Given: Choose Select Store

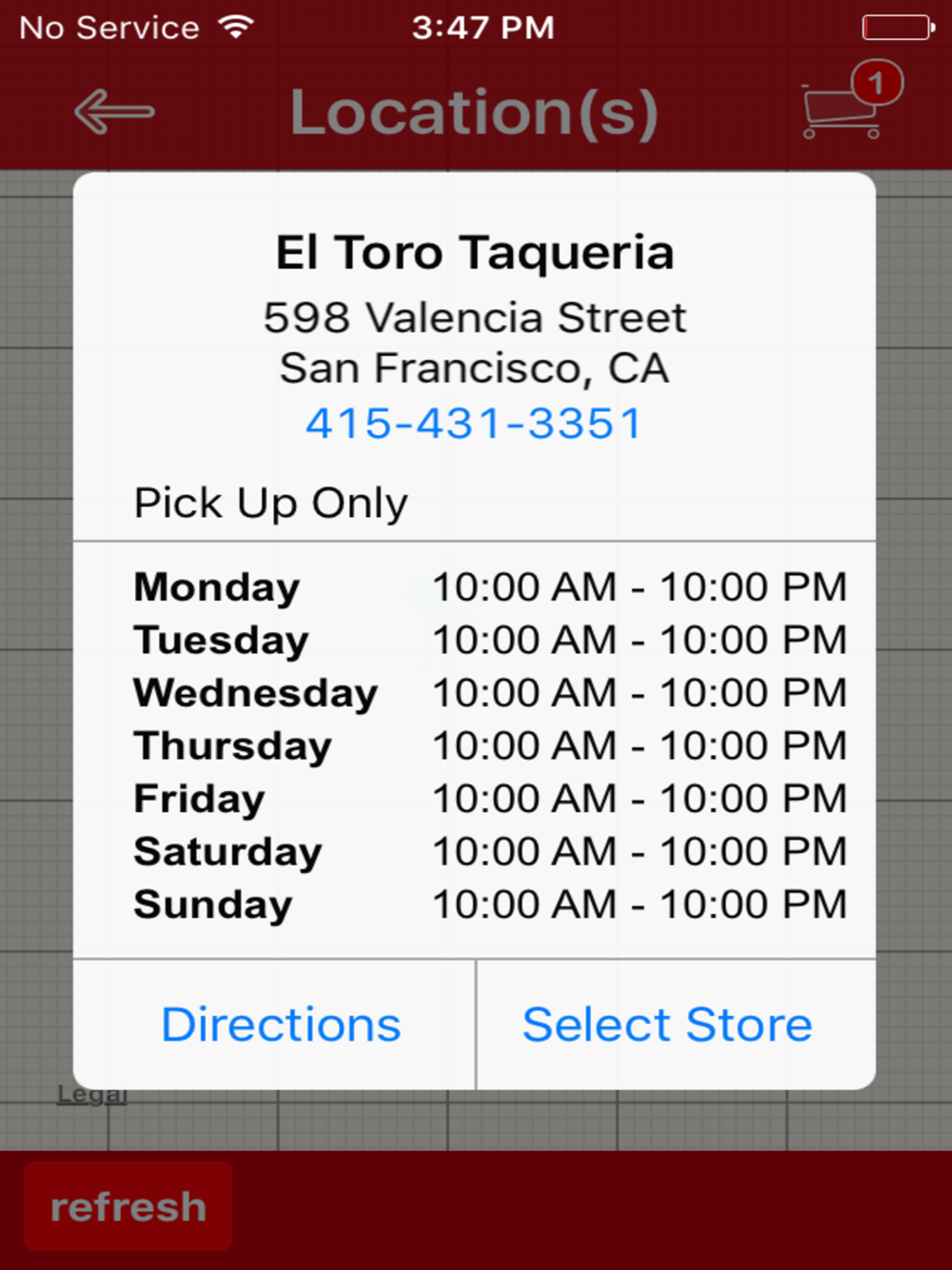Looking at the screenshot, I should click(x=667, y=1024).
